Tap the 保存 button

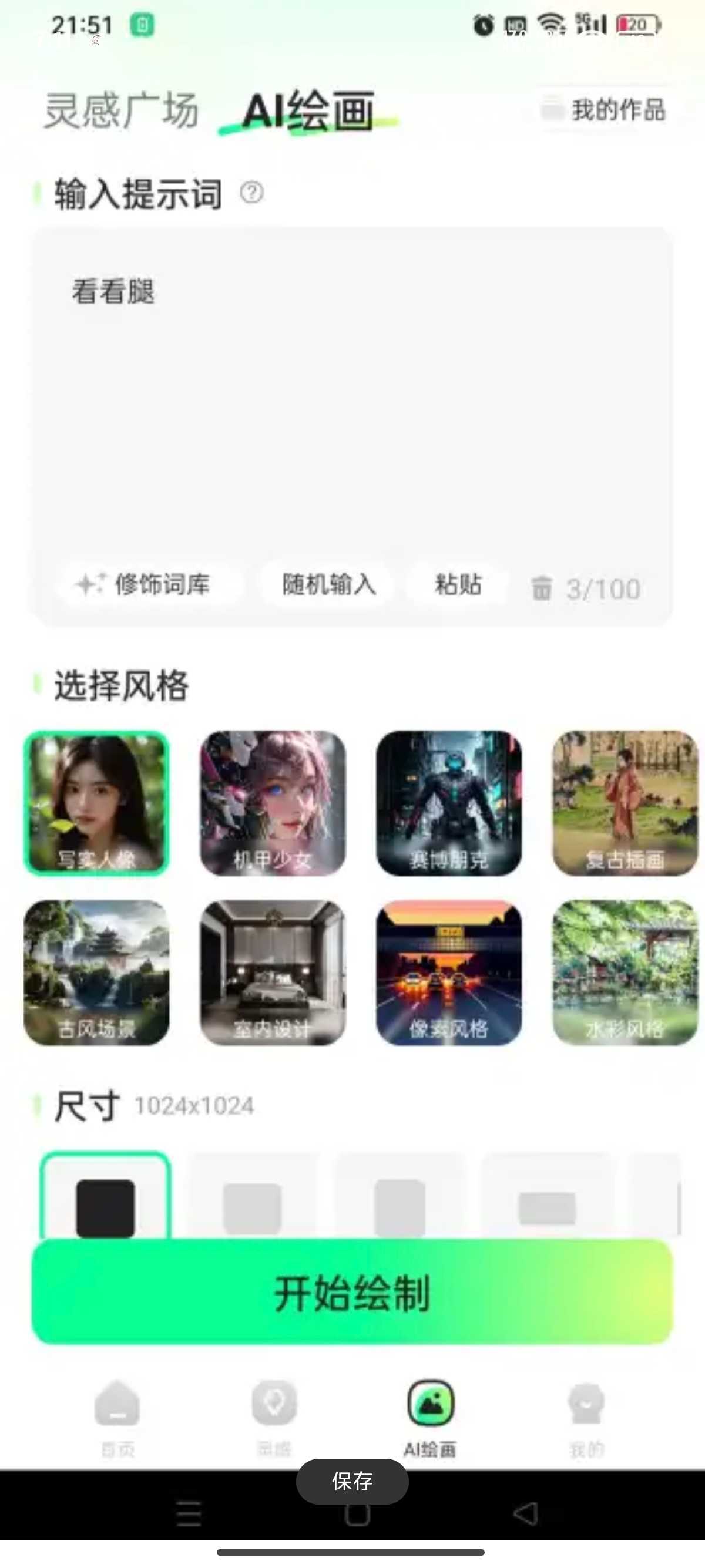tap(352, 1482)
